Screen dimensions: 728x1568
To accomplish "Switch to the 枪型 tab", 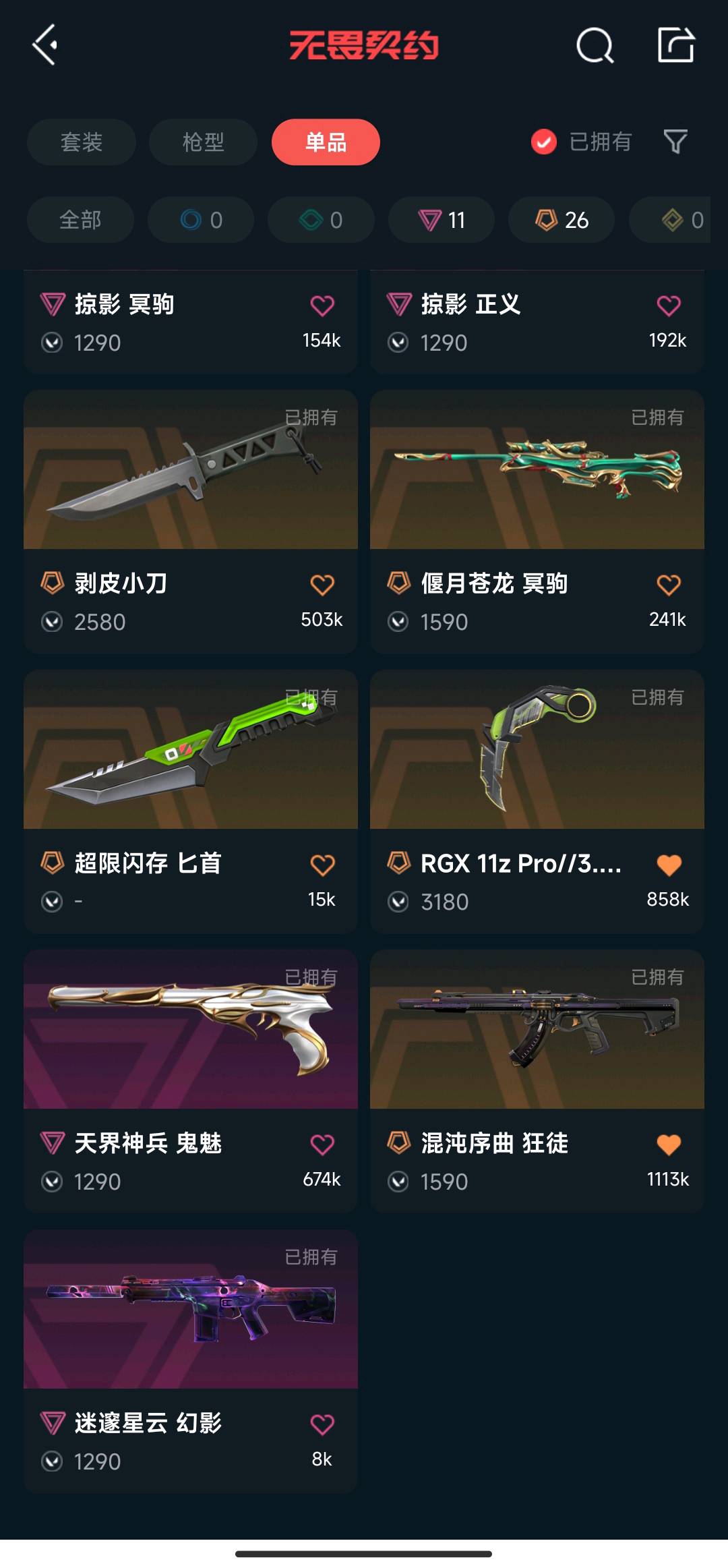I will [x=203, y=142].
